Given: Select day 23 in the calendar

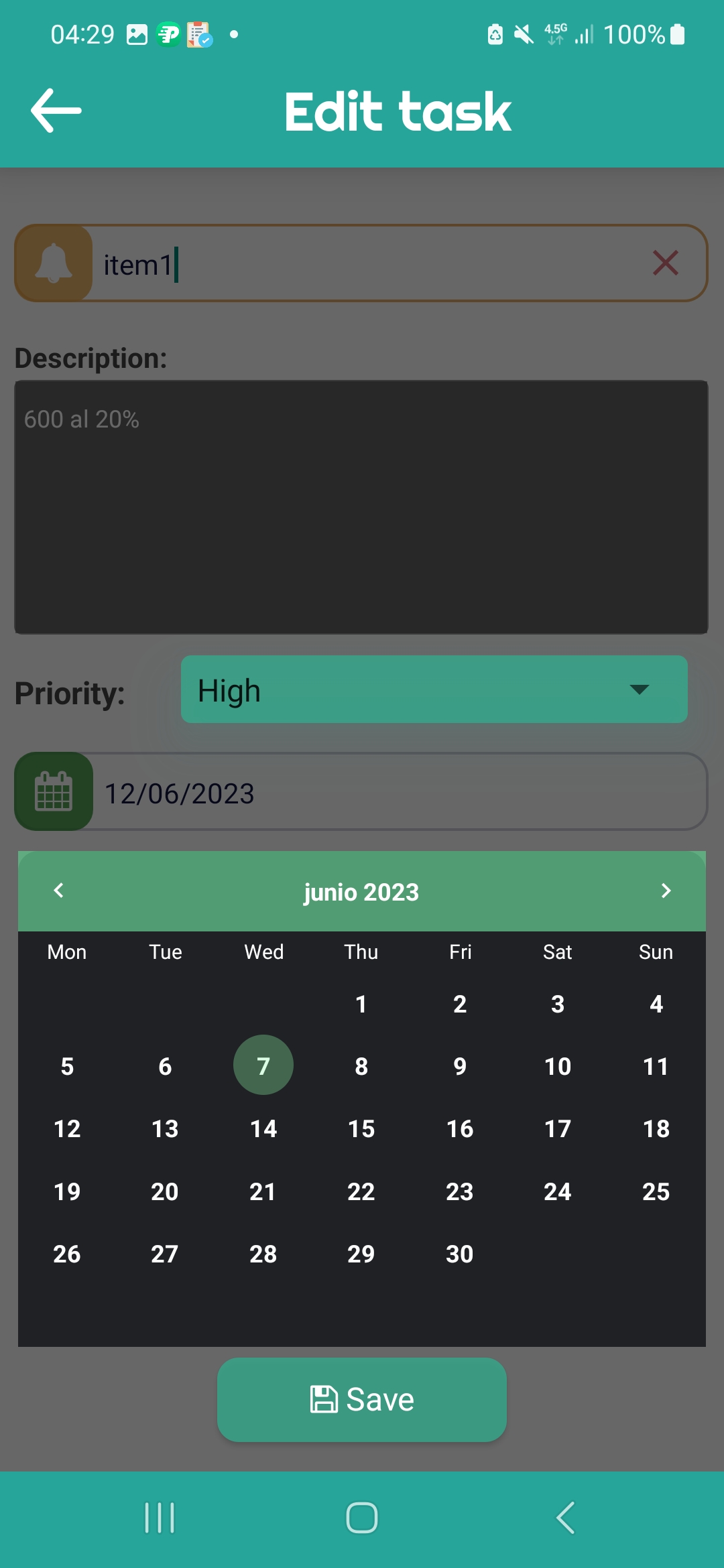Looking at the screenshot, I should (460, 1191).
